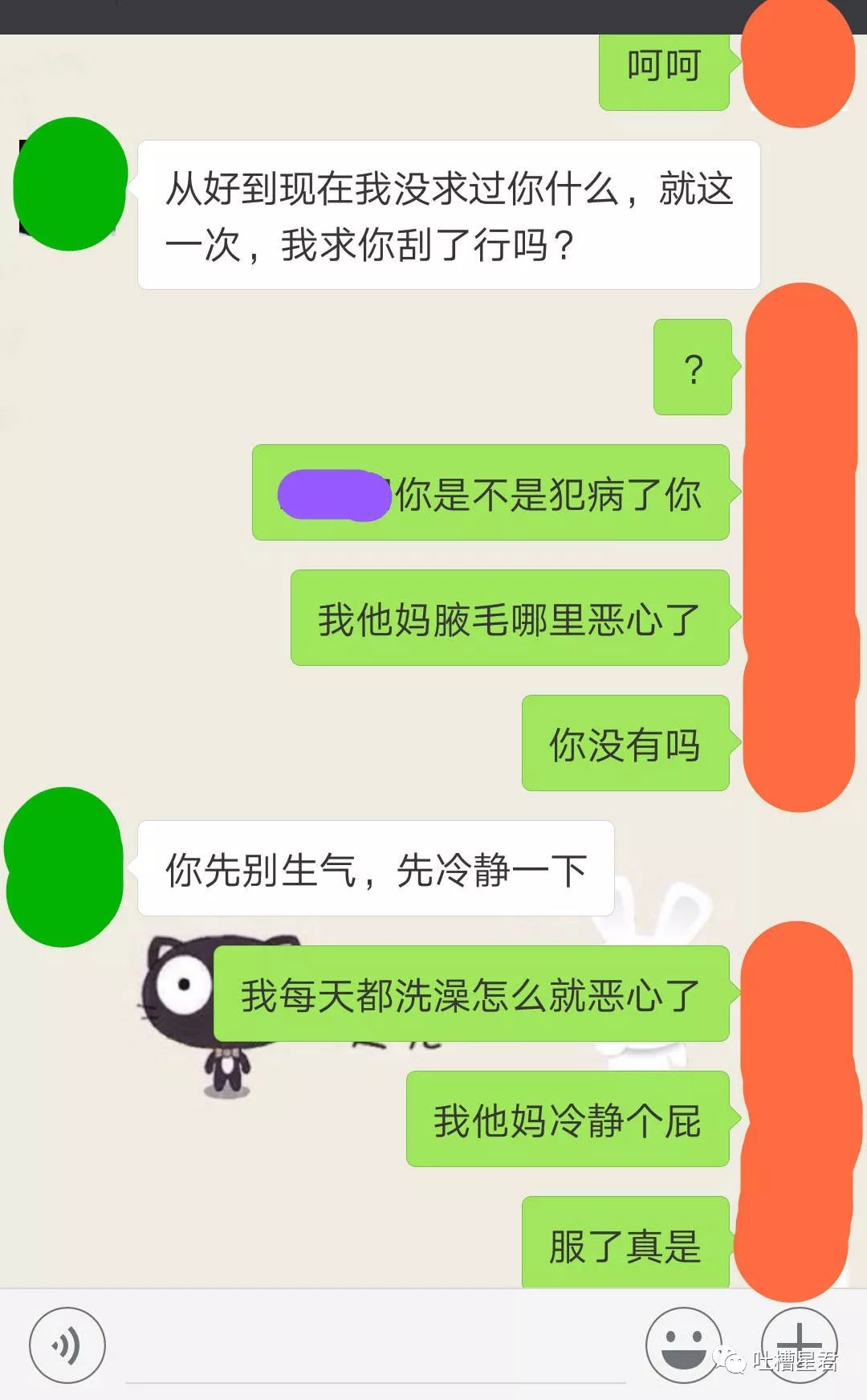The width and height of the screenshot is (867, 1400).
Task: Open the plus attachment menu
Action: tap(799, 1343)
